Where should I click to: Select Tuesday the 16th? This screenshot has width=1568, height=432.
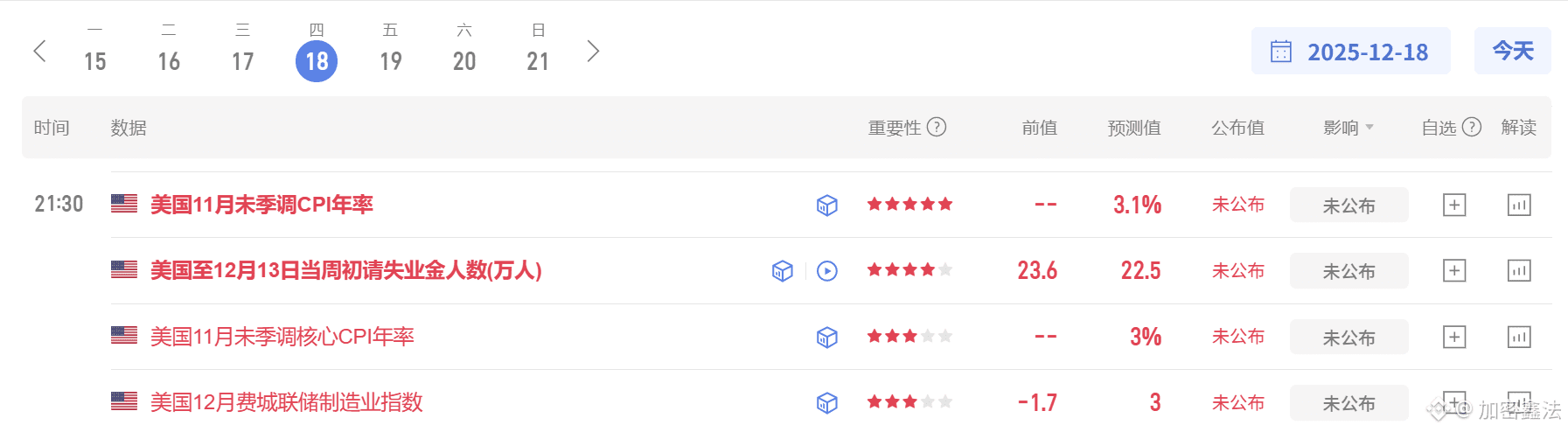pos(169,52)
